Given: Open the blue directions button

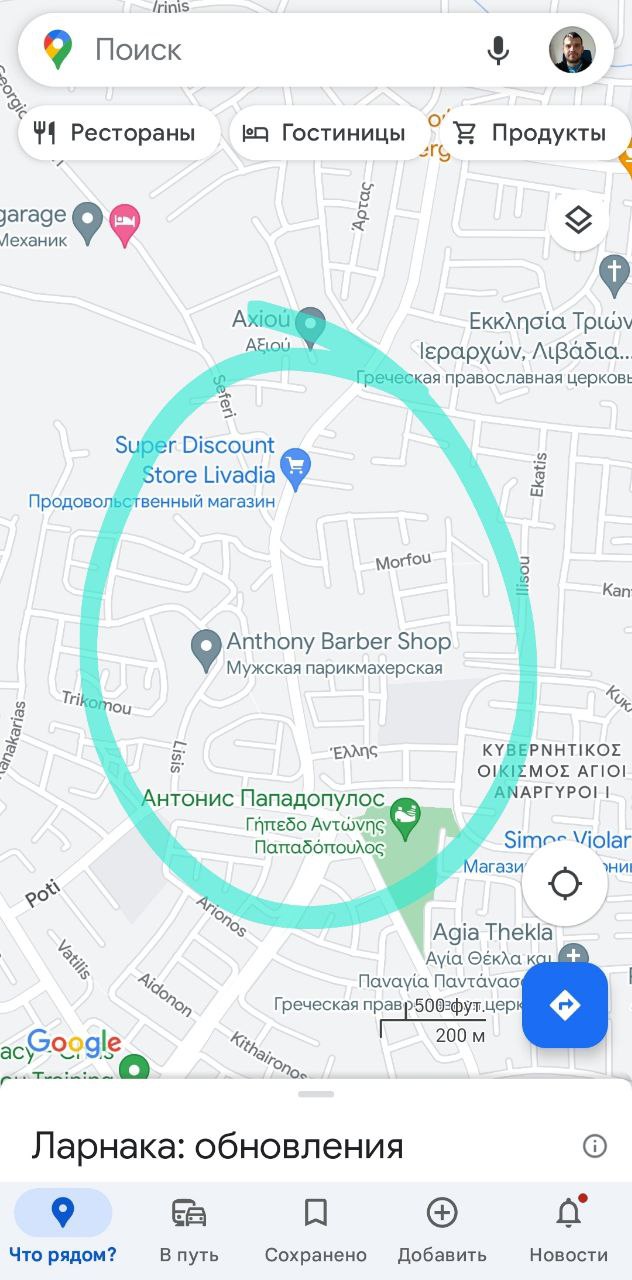Looking at the screenshot, I should click(565, 1005).
